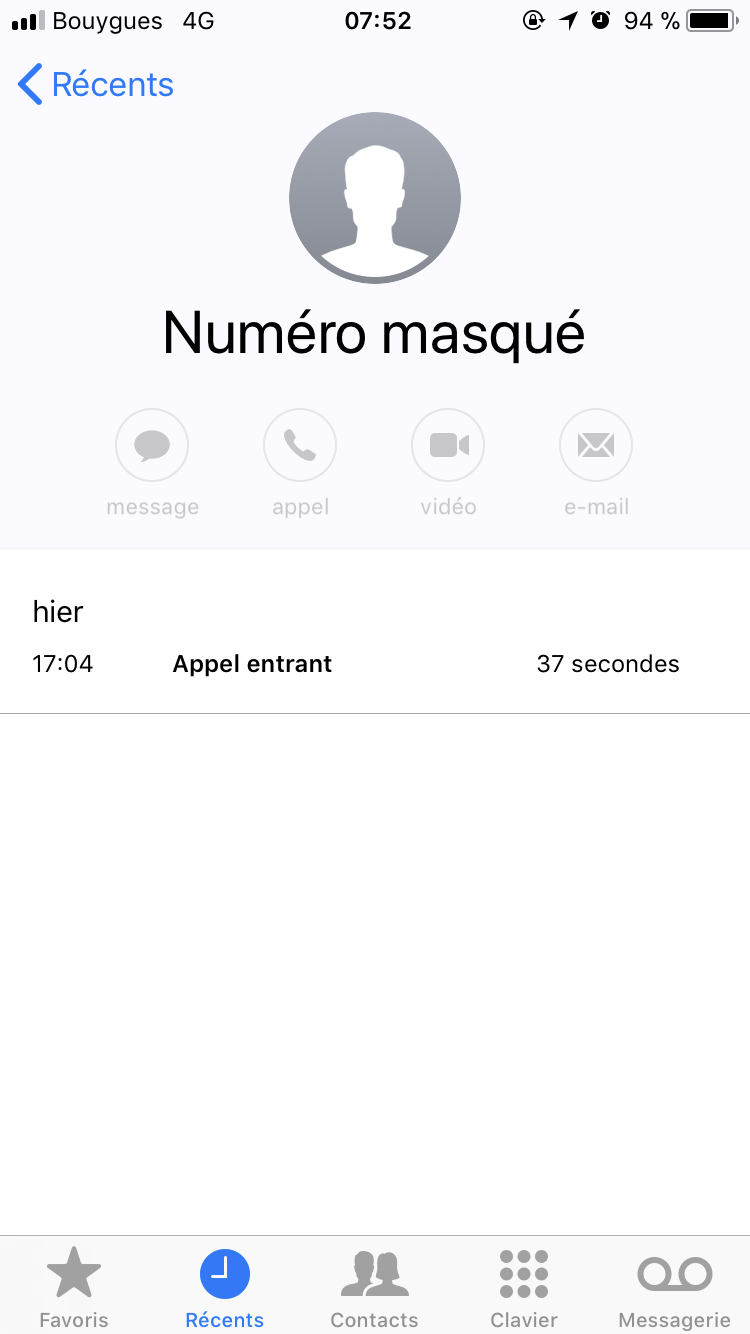
Task: Select the Récents tab
Action: click(x=225, y=1287)
